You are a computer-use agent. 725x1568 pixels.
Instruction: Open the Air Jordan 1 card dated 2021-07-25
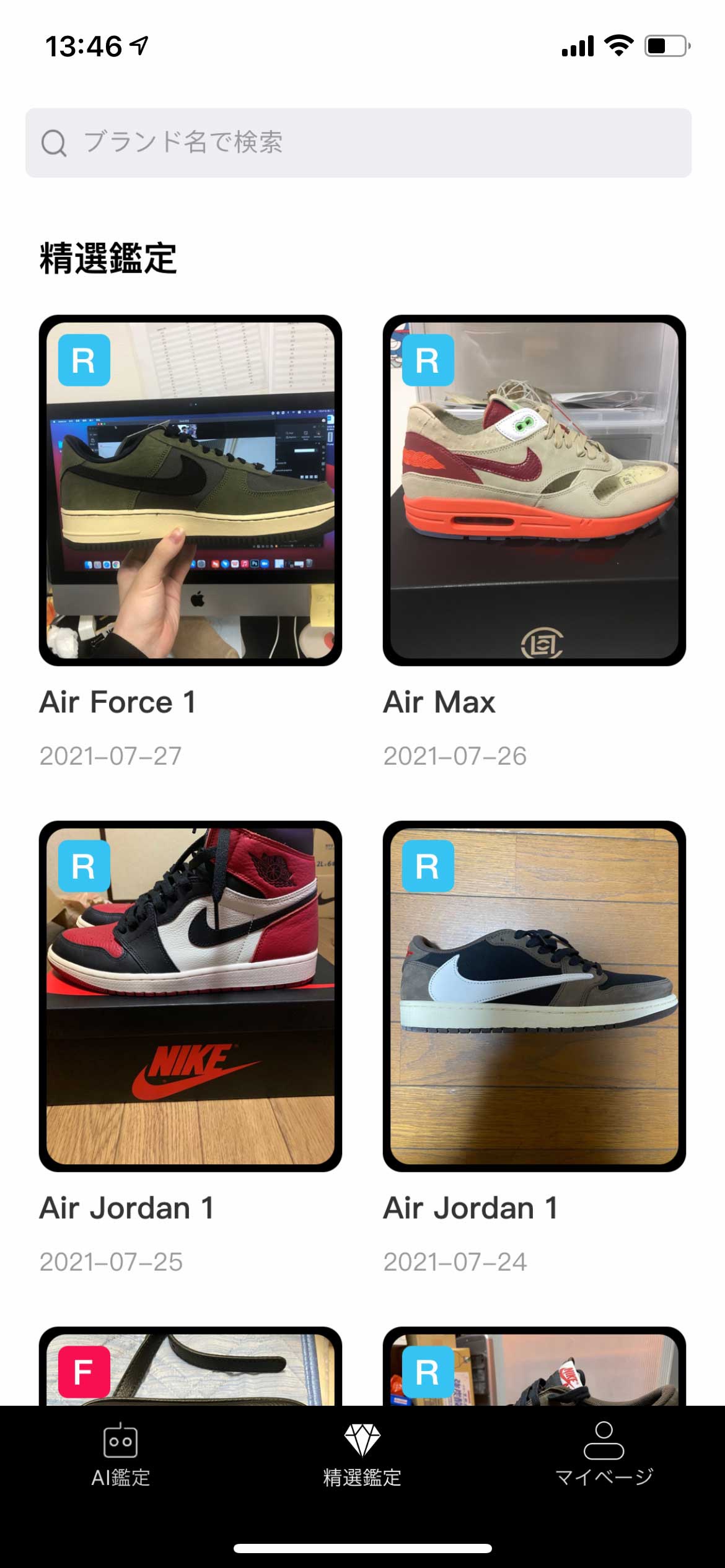(x=190, y=996)
